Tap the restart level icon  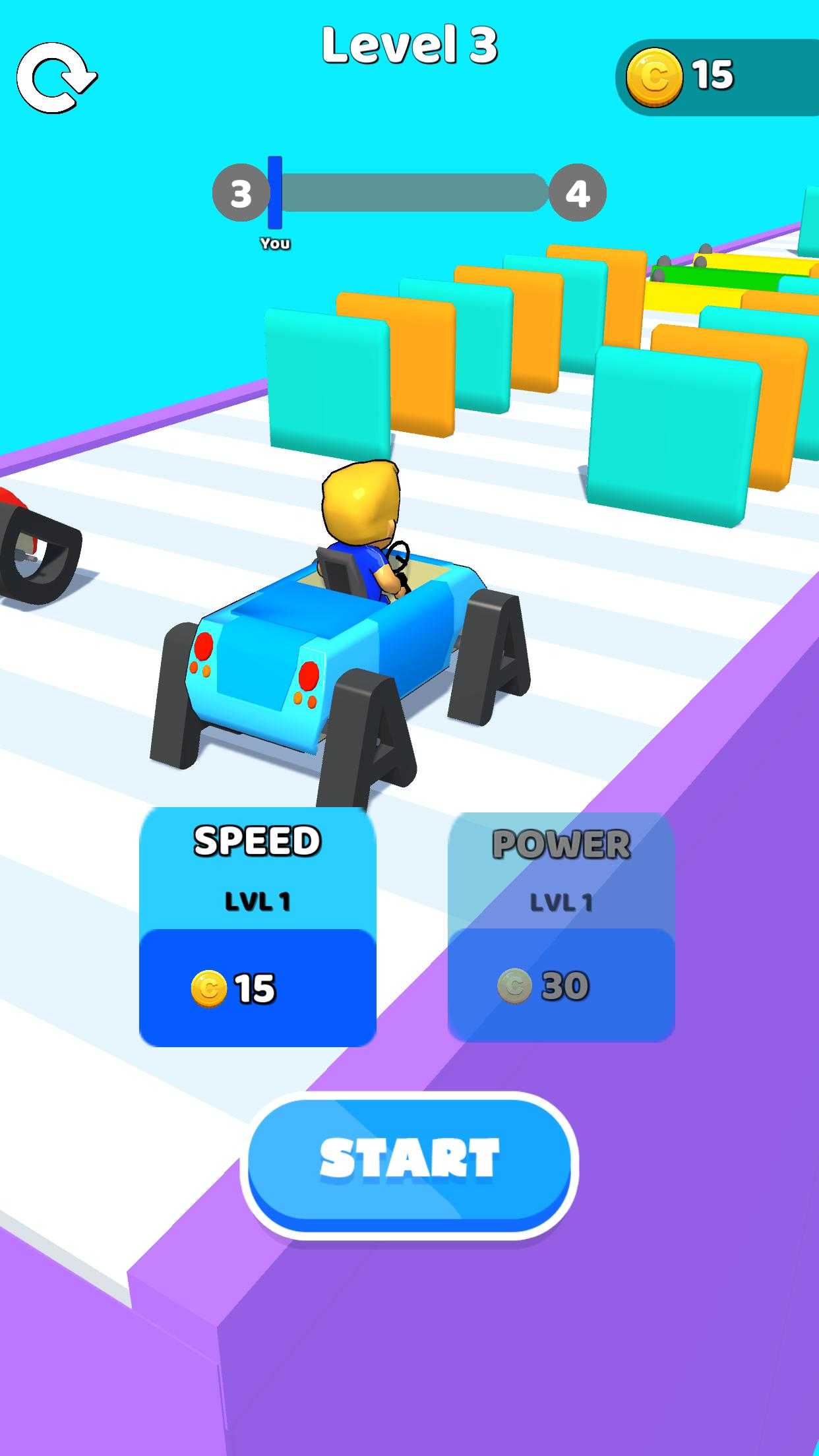click(55, 78)
